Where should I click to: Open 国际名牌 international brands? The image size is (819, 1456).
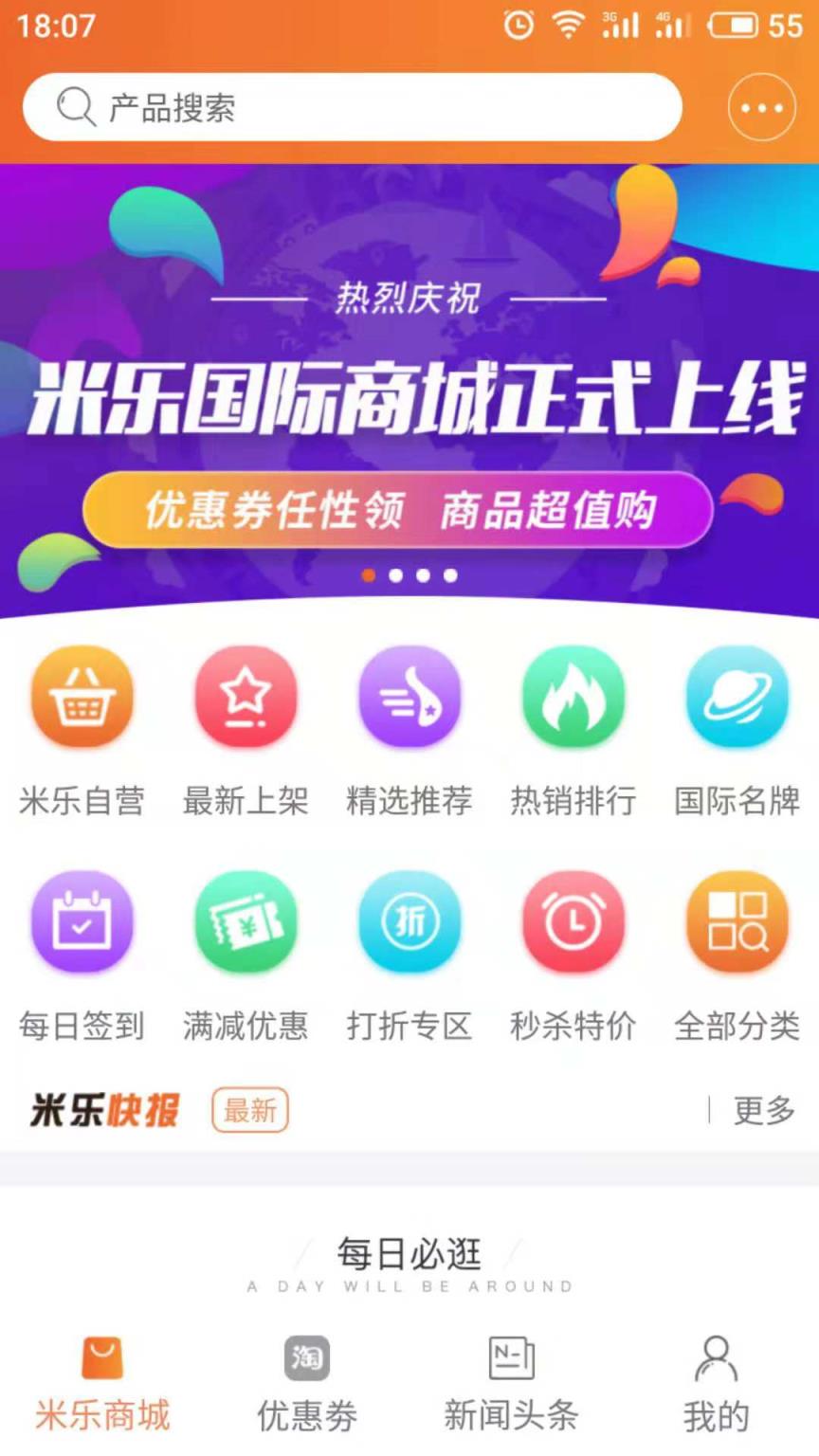pos(737,697)
